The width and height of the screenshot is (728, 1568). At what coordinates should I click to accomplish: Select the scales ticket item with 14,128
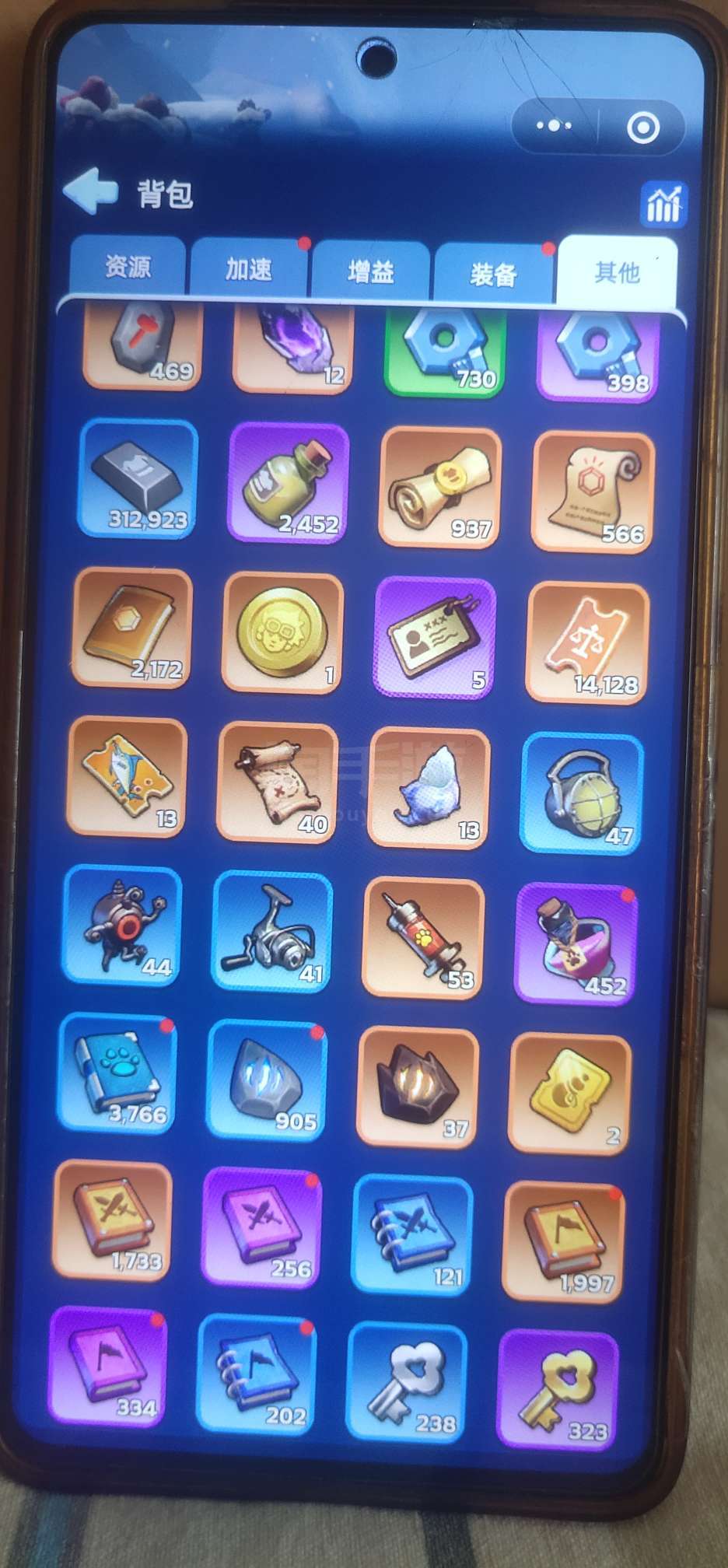point(588,642)
